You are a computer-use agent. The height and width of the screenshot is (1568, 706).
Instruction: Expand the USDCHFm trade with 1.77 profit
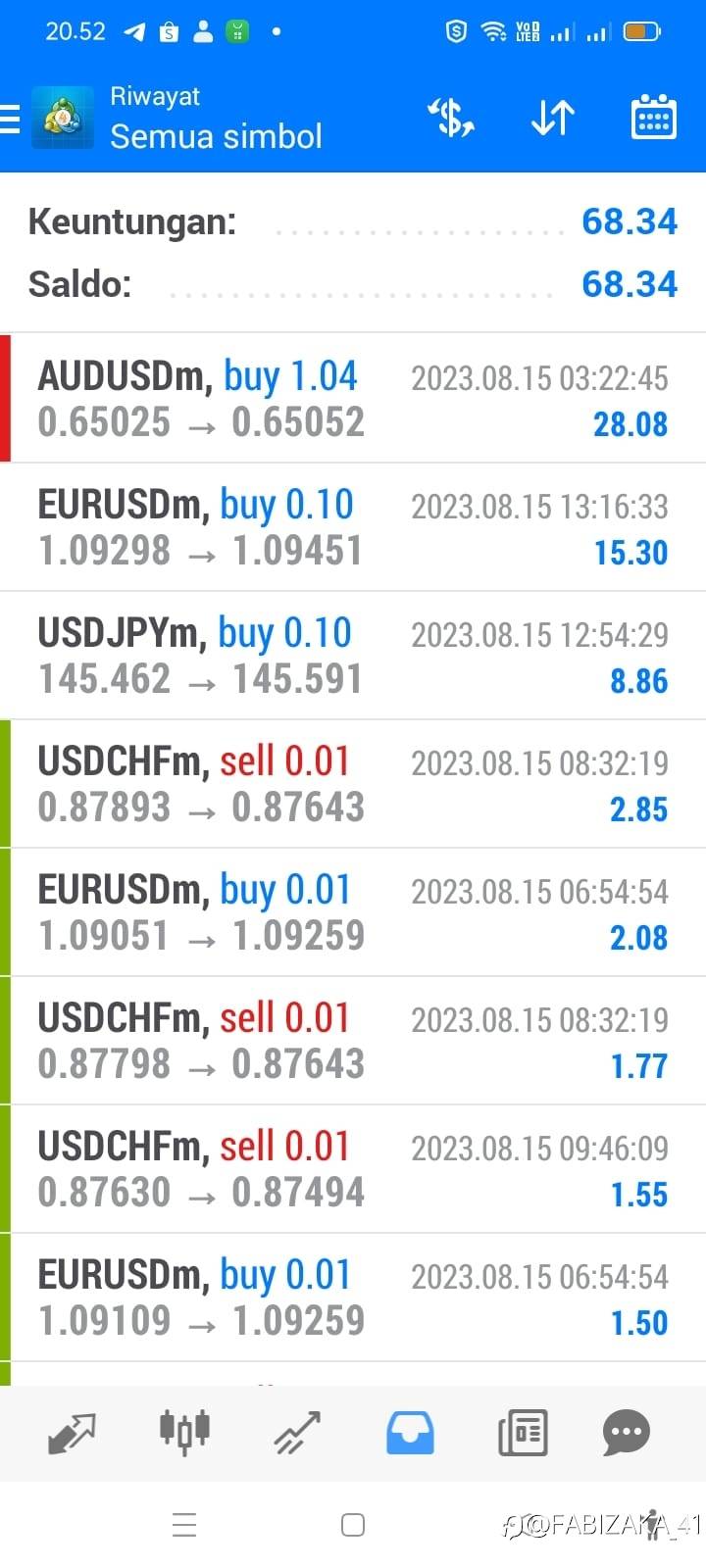coord(353,1041)
